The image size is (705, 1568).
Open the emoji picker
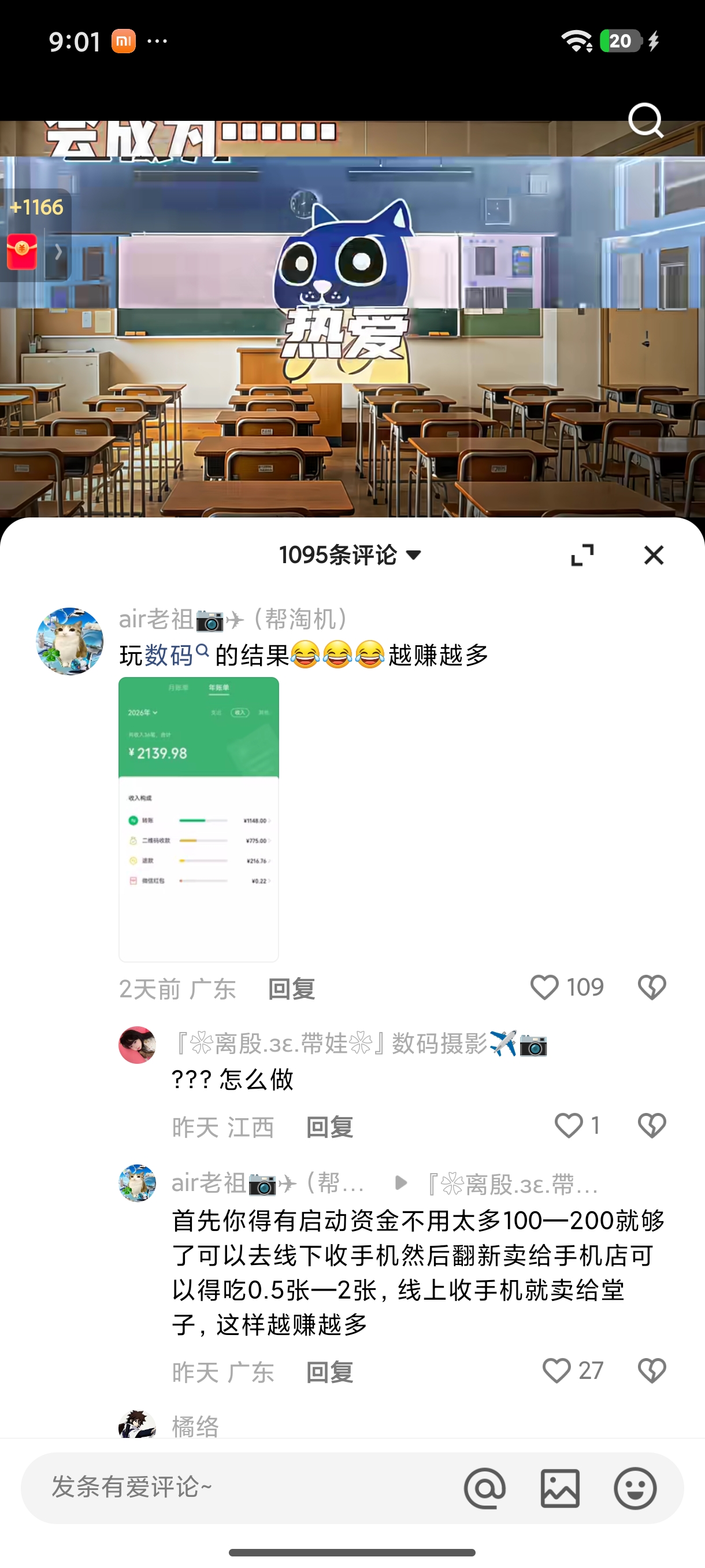tap(635, 1488)
